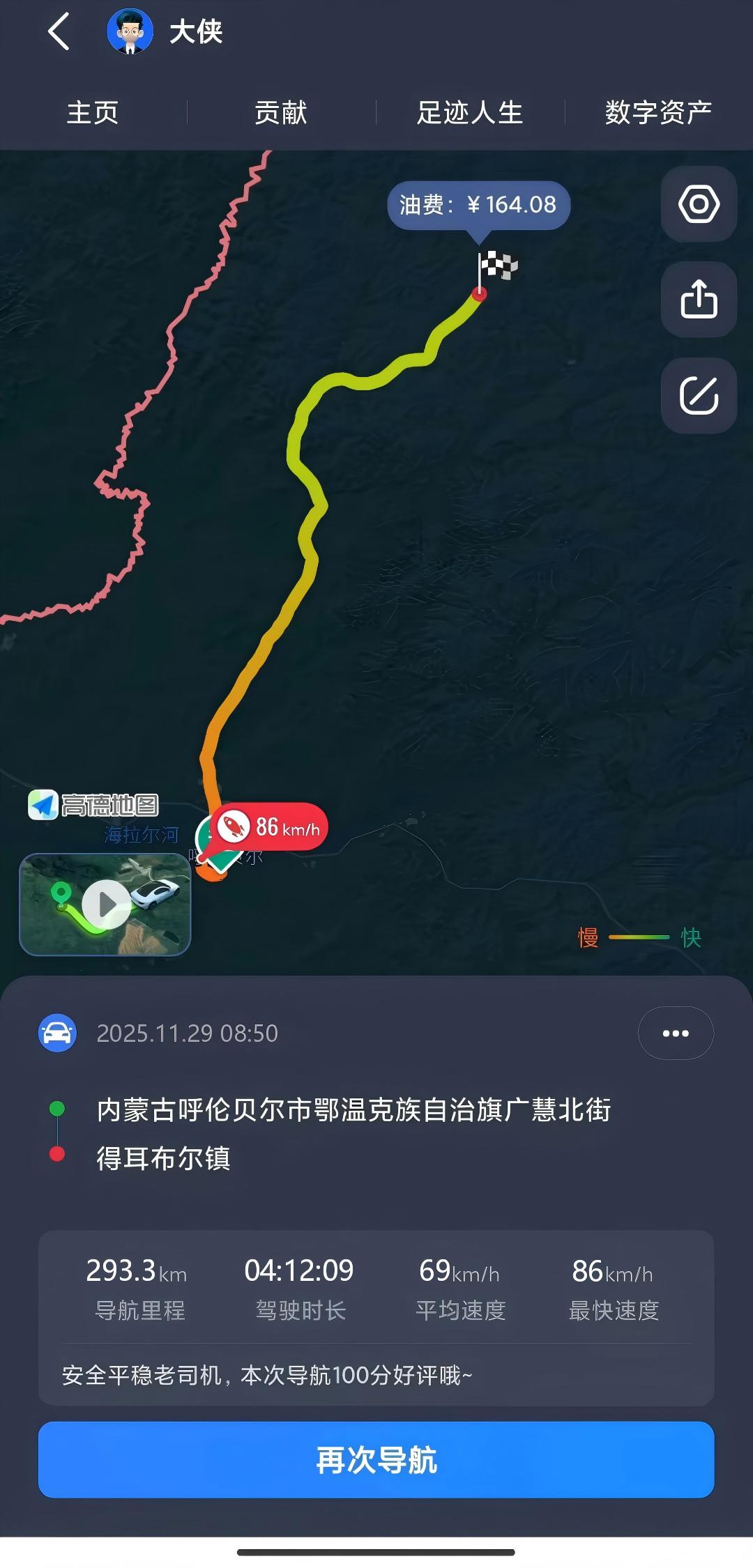Switch to the 主页 tab

click(x=93, y=112)
